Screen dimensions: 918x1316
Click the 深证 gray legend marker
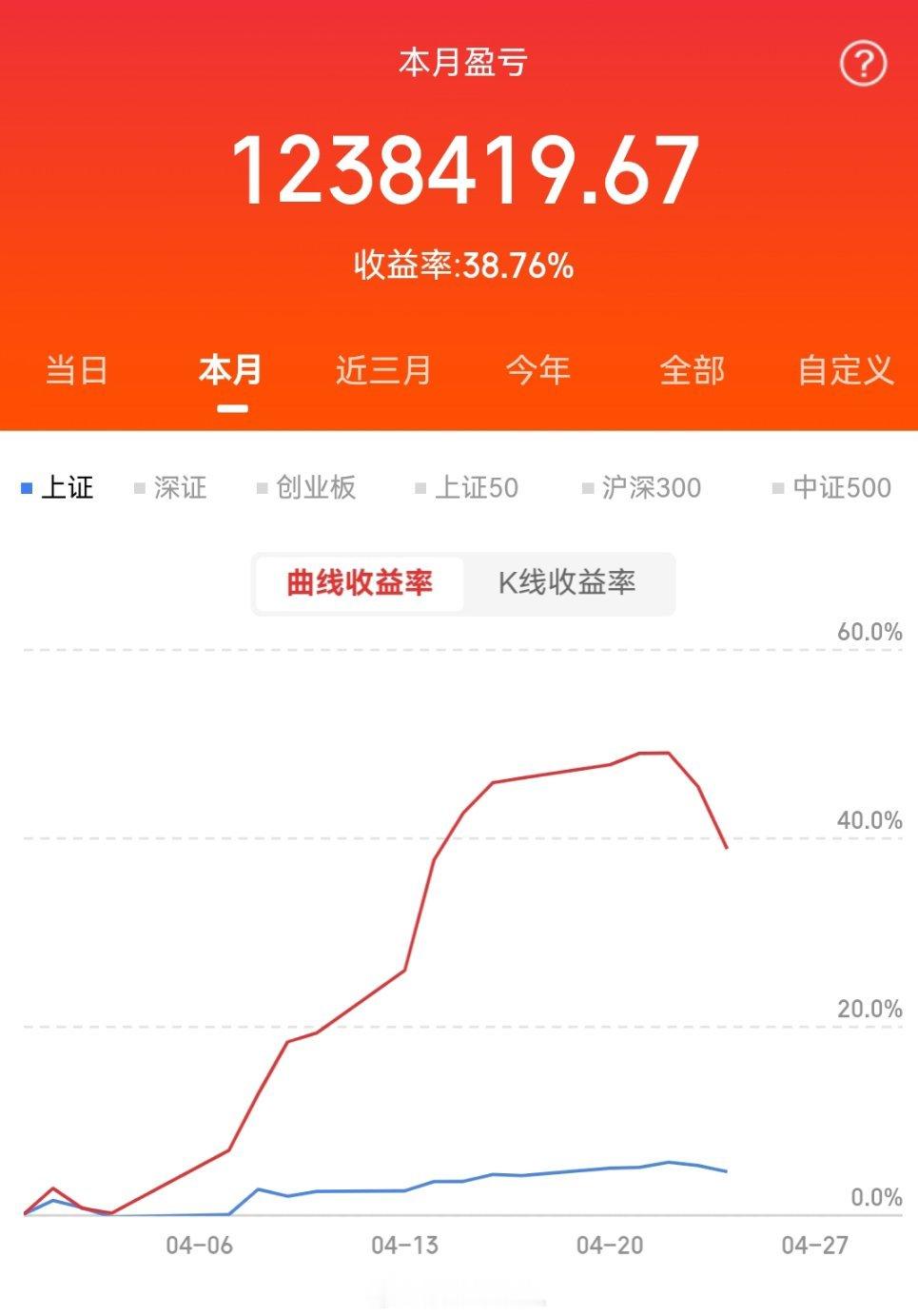(138, 487)
